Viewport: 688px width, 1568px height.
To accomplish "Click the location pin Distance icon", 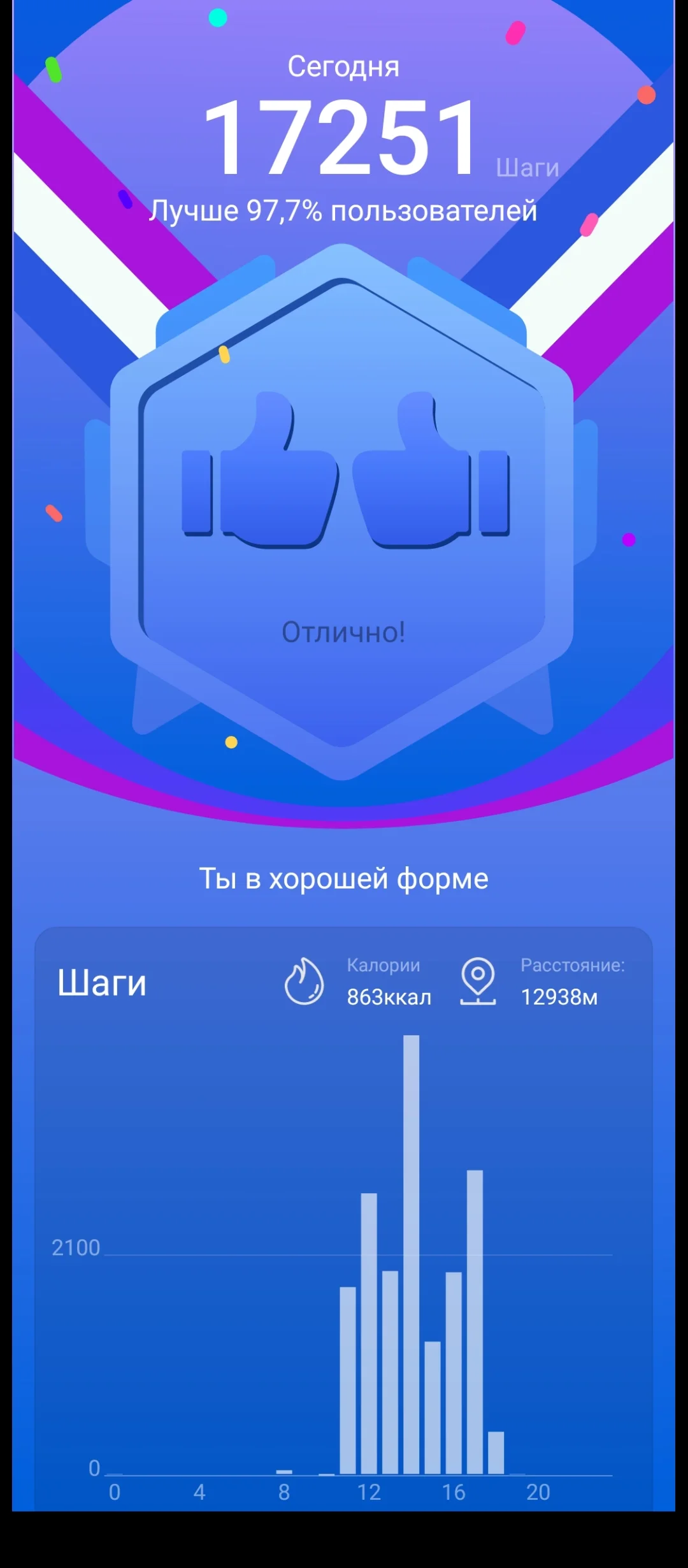I will coord(479,982).
